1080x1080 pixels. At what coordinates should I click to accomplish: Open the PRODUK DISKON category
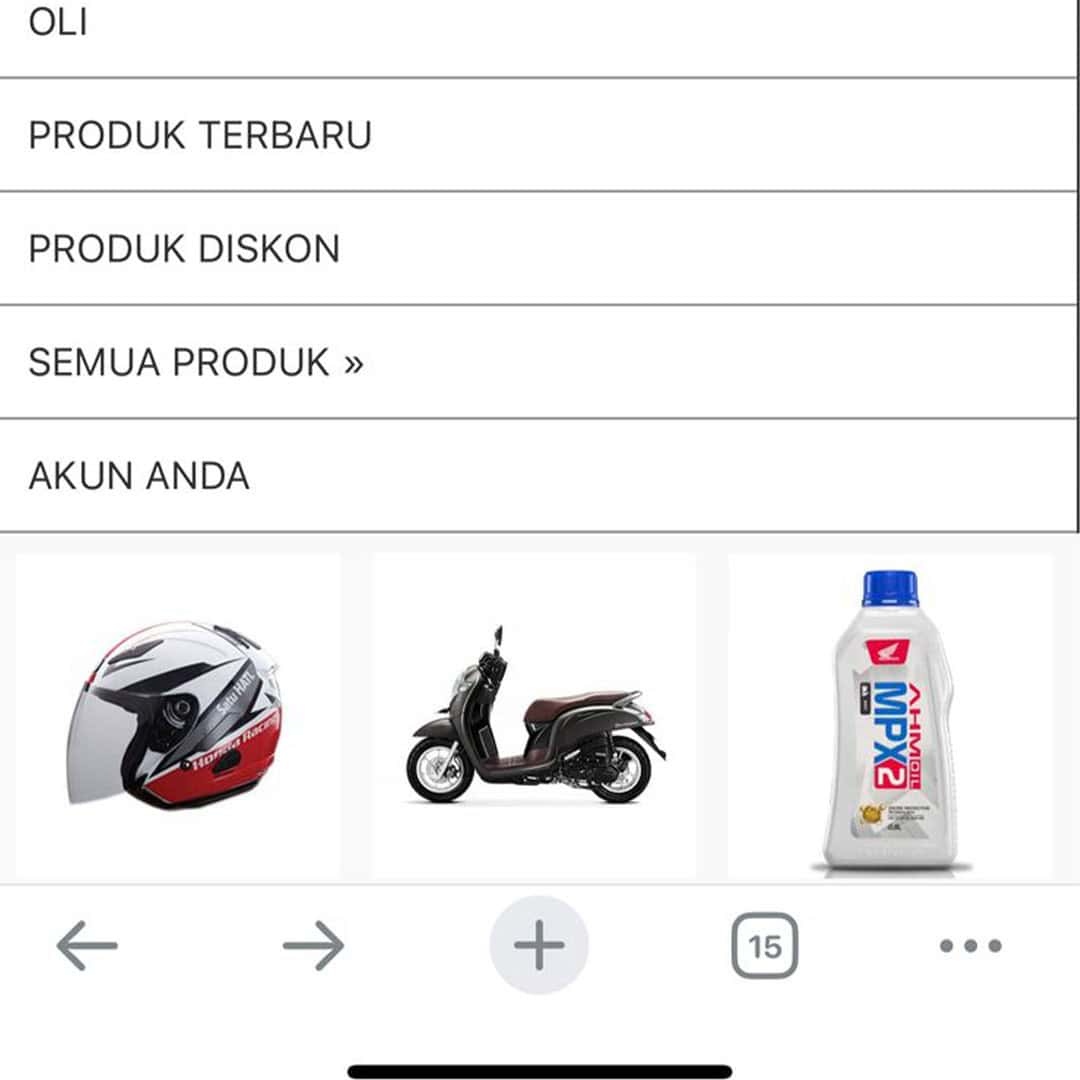184,249
